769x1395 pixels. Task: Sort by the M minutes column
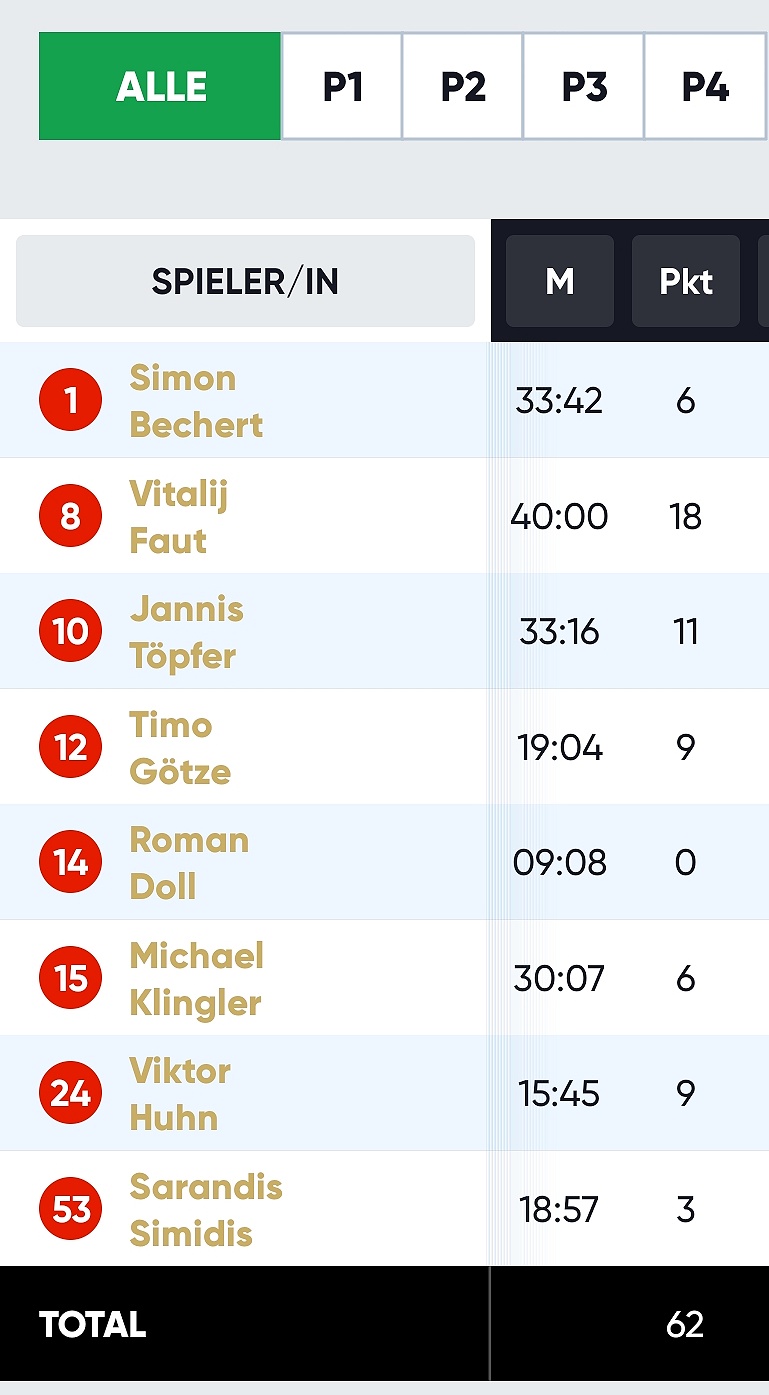coord(560,281)
